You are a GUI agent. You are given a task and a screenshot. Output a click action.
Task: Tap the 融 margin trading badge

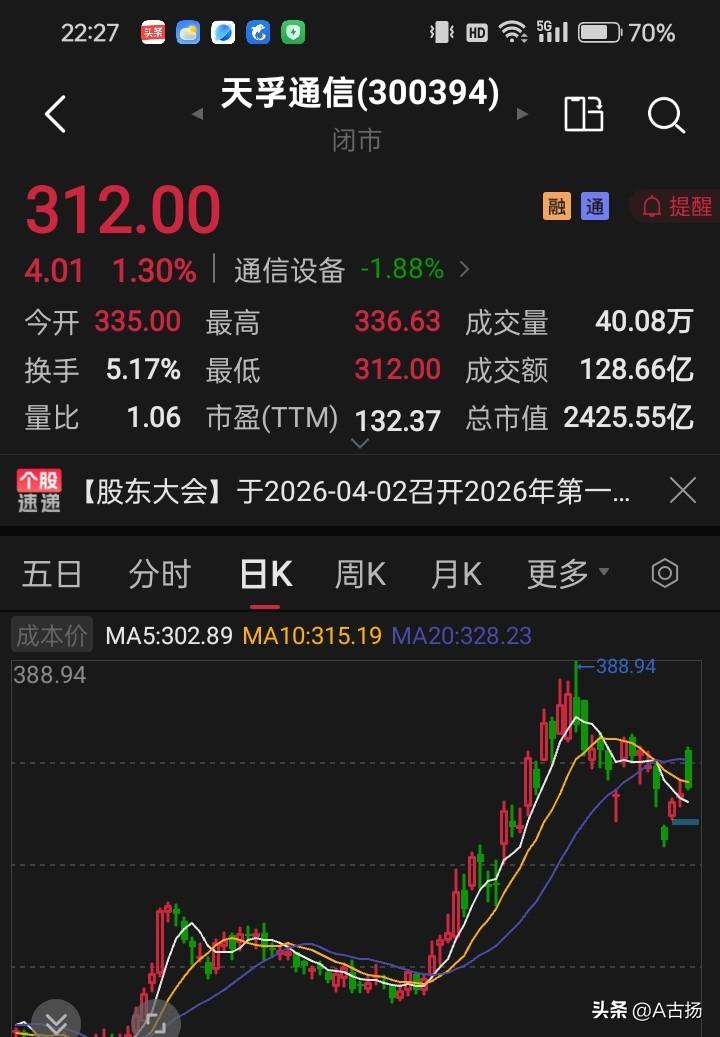tap(556, 206)
